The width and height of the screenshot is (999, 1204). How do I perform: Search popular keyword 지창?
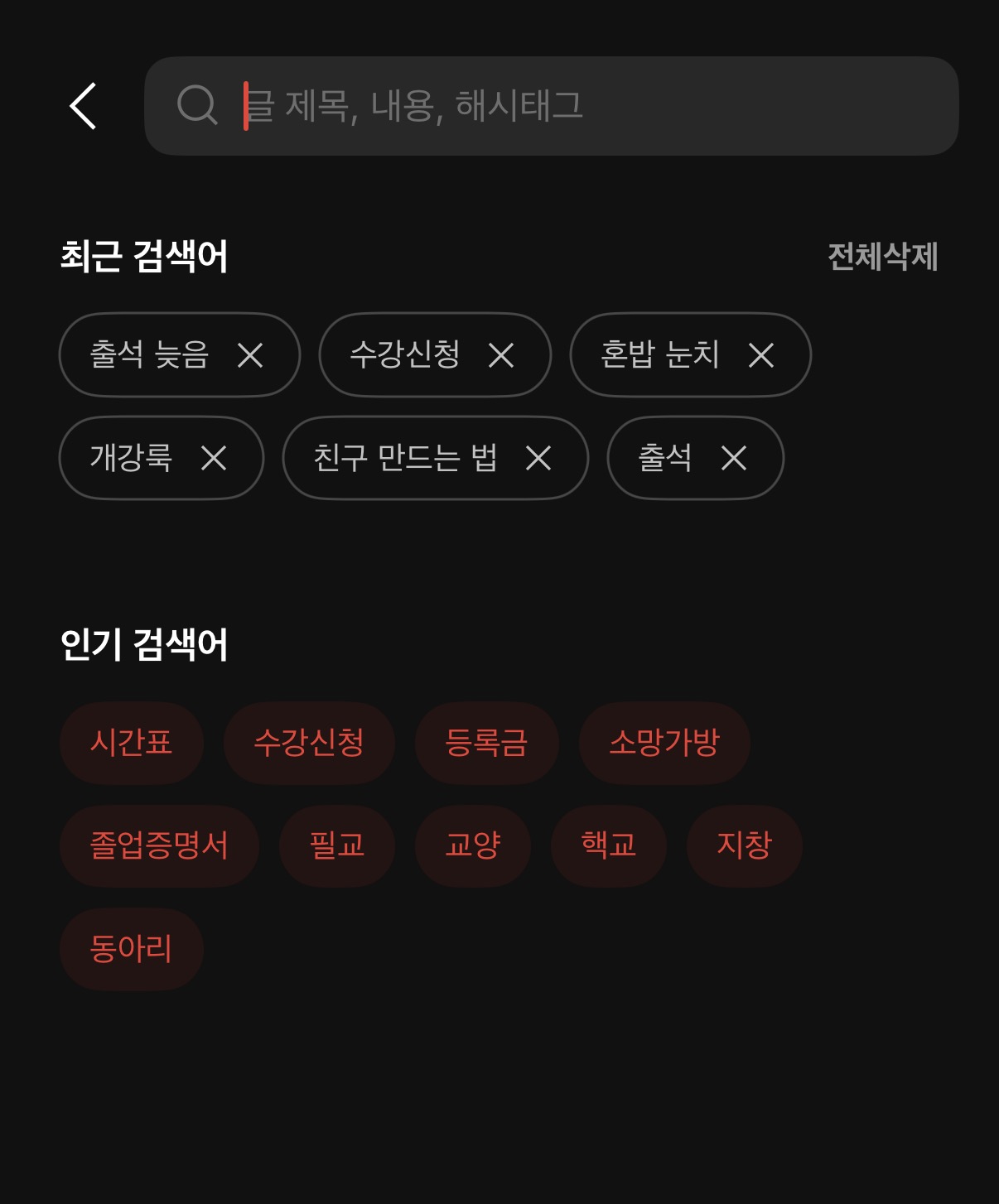[x=745, y=845]
